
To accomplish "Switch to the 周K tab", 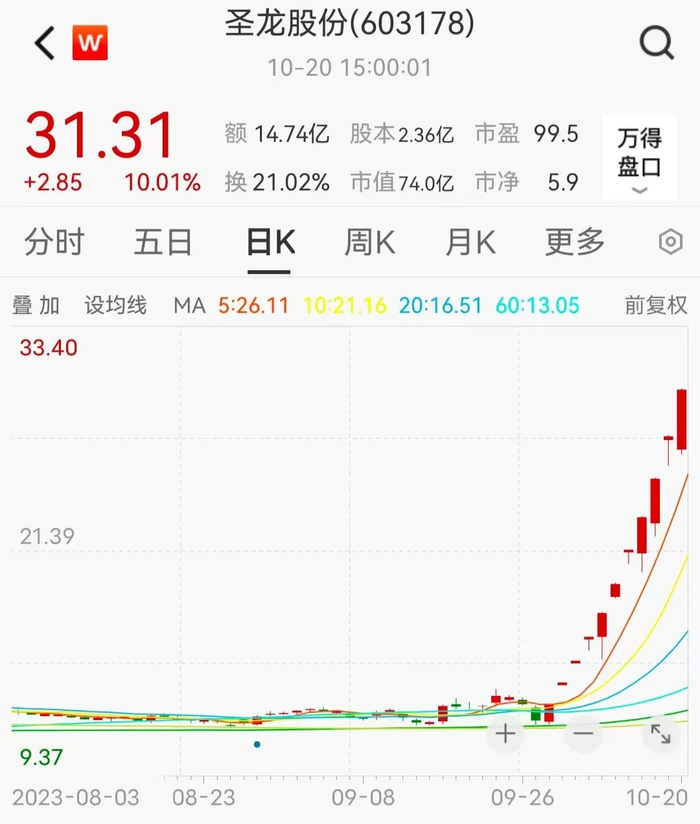I will (x=370, y=242).
